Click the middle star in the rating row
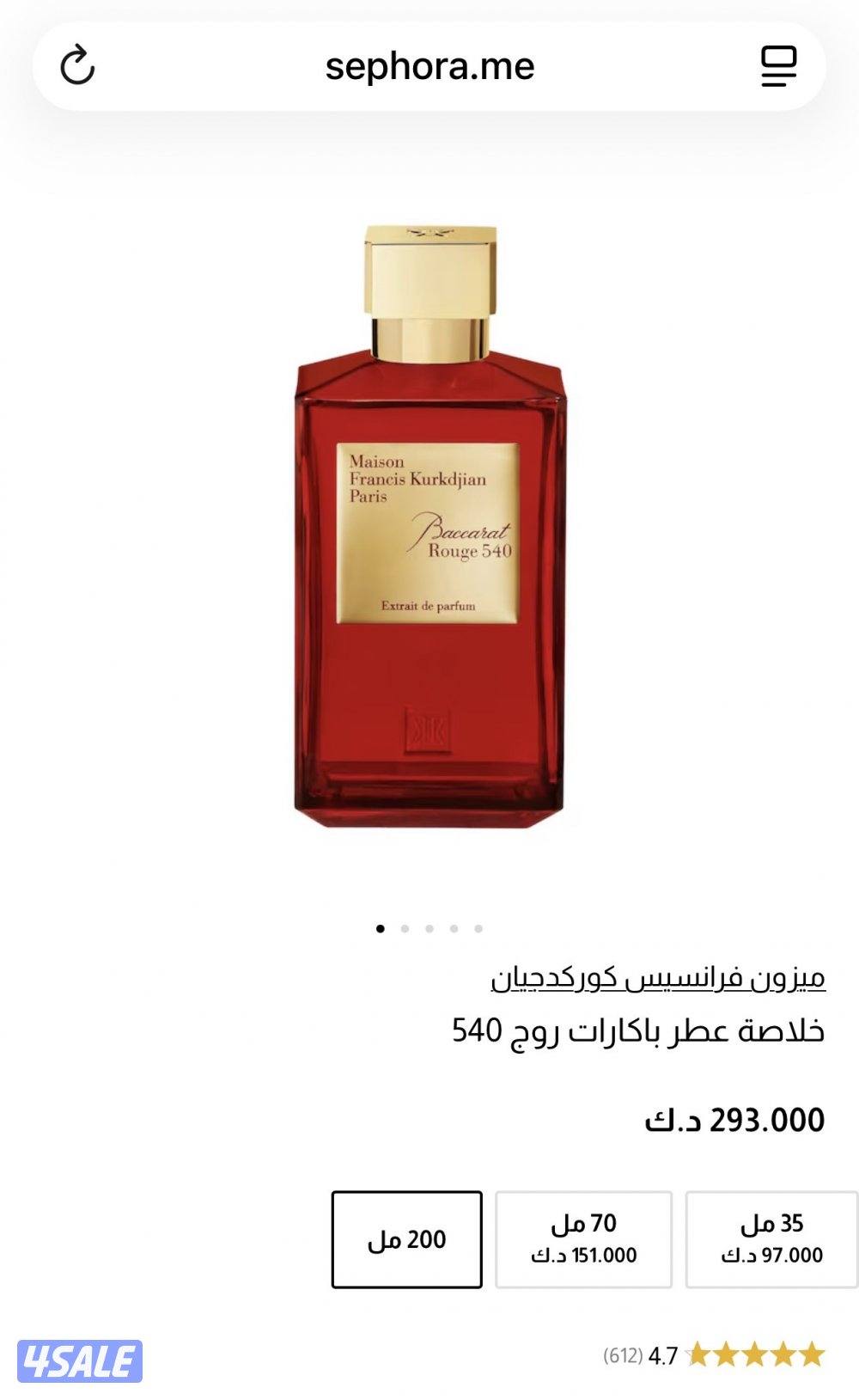The height and width of the screenshot is (1400, 859). [x=755, y=1353]
